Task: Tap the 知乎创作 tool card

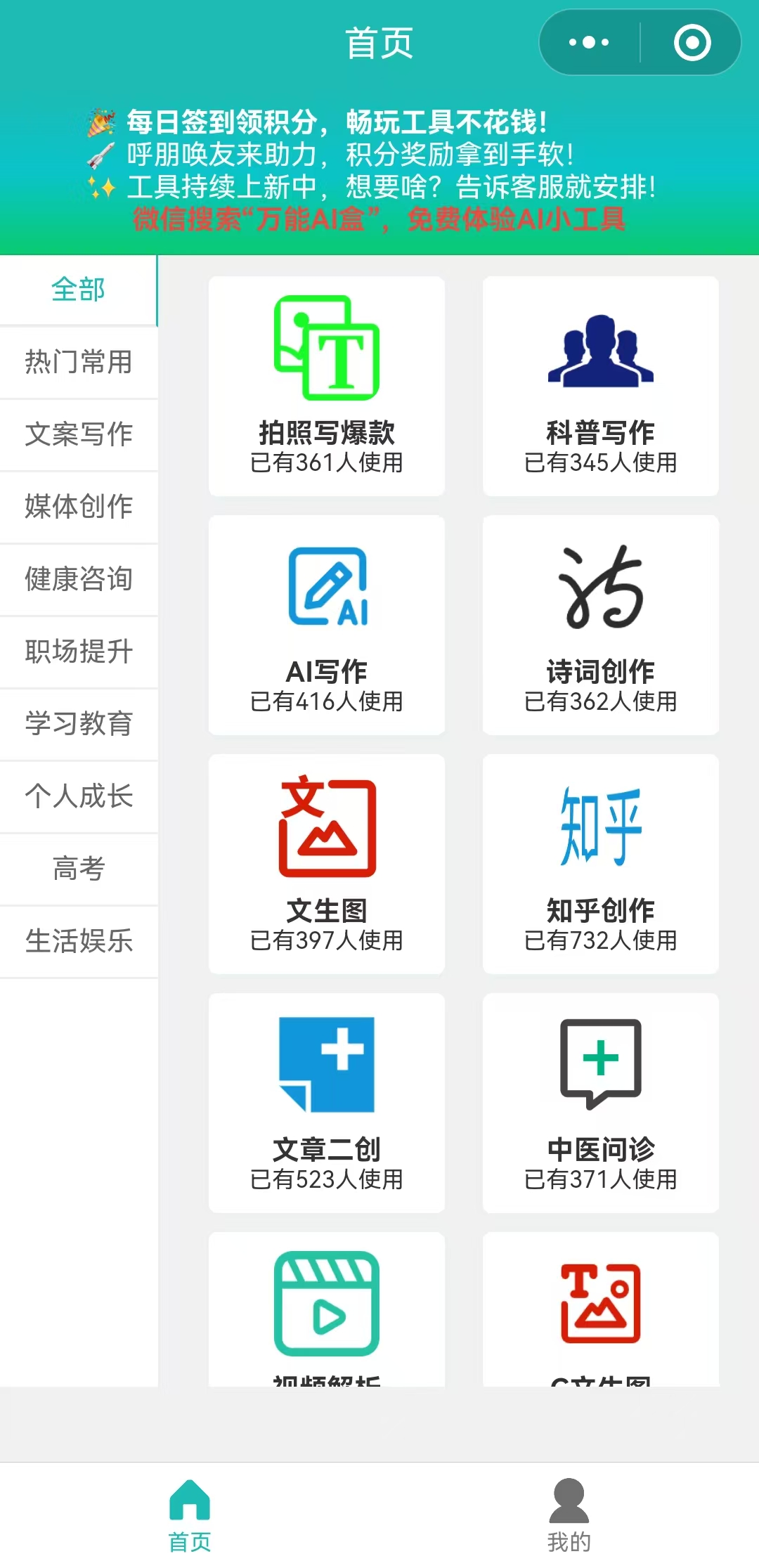Action: [x=601, y=864]
